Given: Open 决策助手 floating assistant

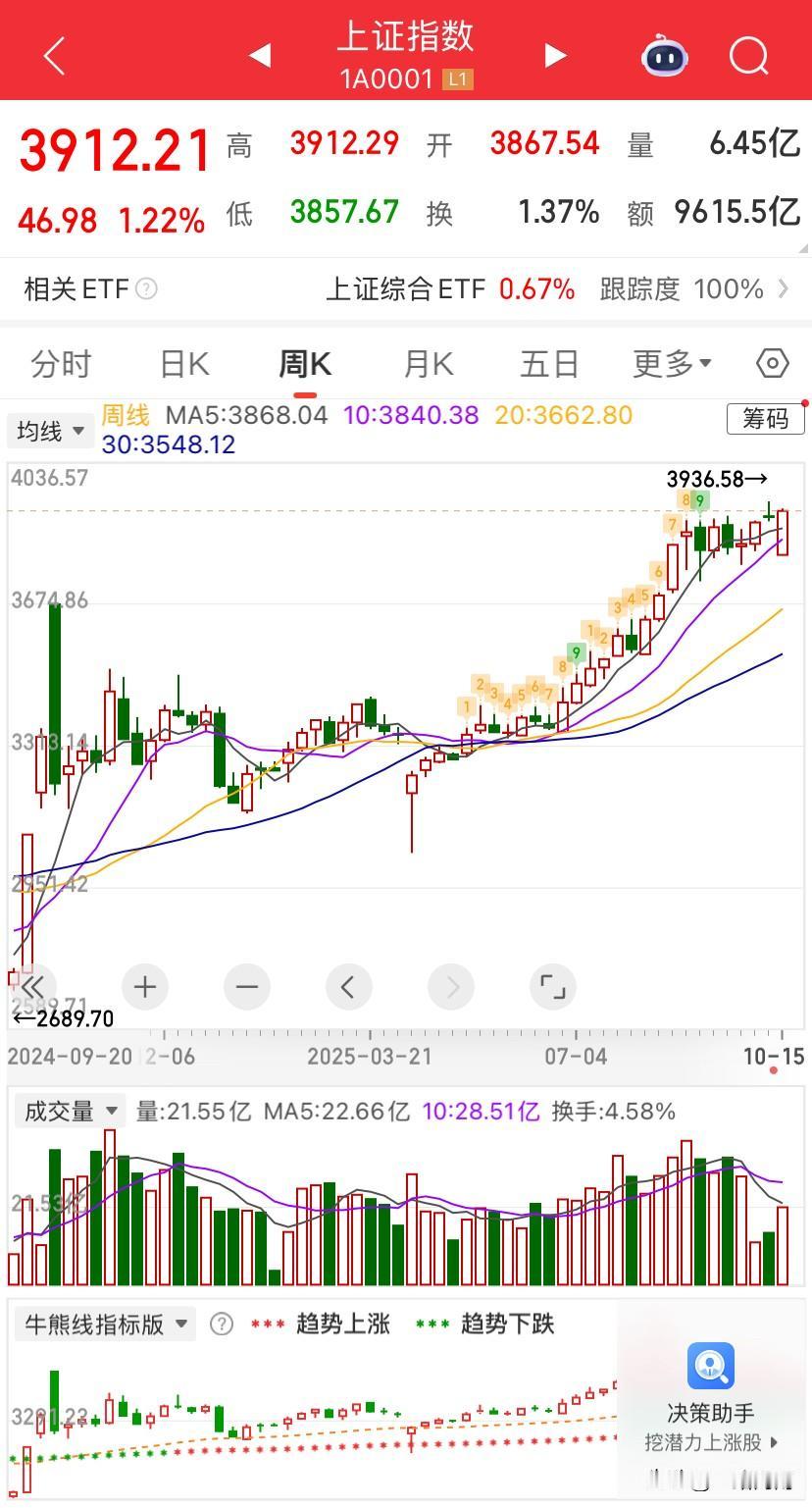Looking at the screenshot, I should click(712, 1396).
